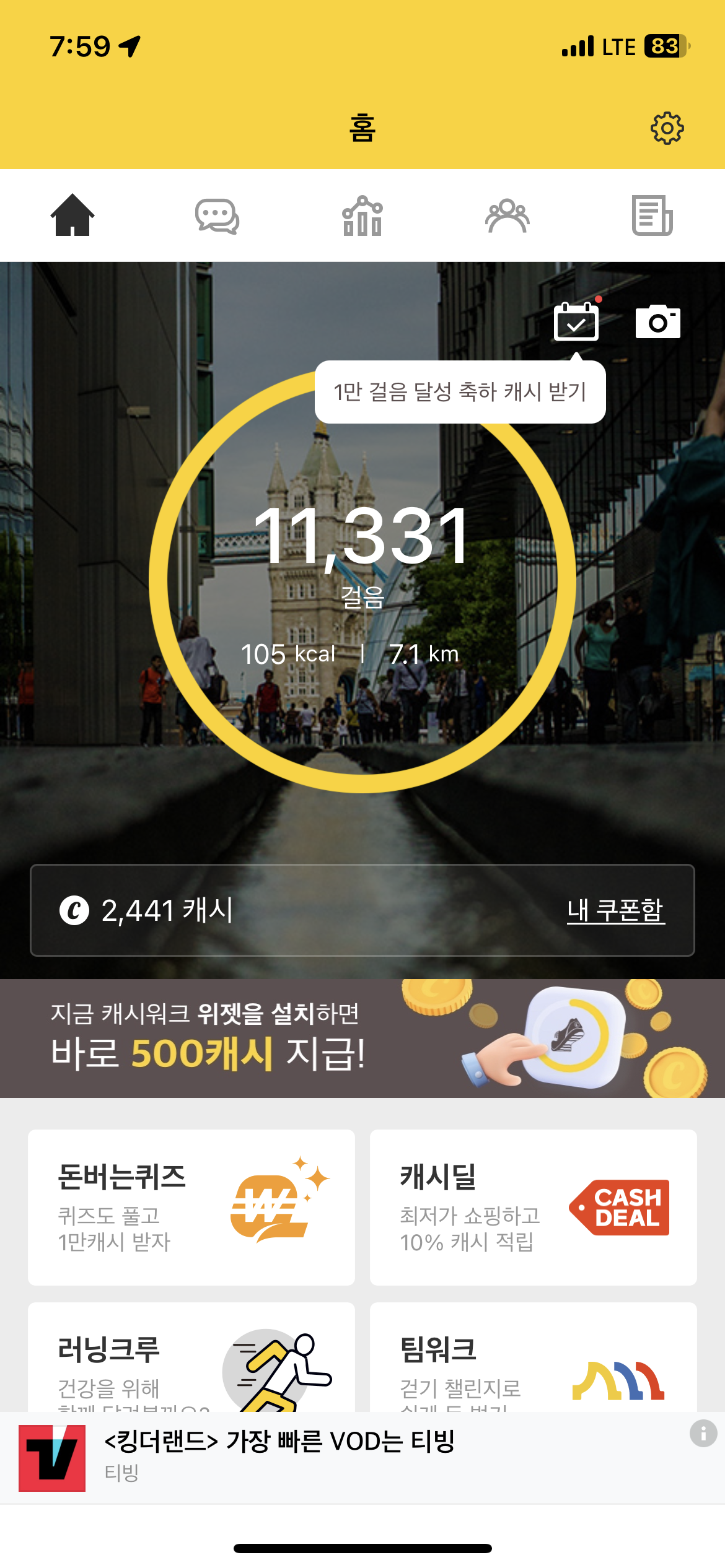
Task: Tap the ad info icon
Action: pyautogui.click(x=703, y=1433)
